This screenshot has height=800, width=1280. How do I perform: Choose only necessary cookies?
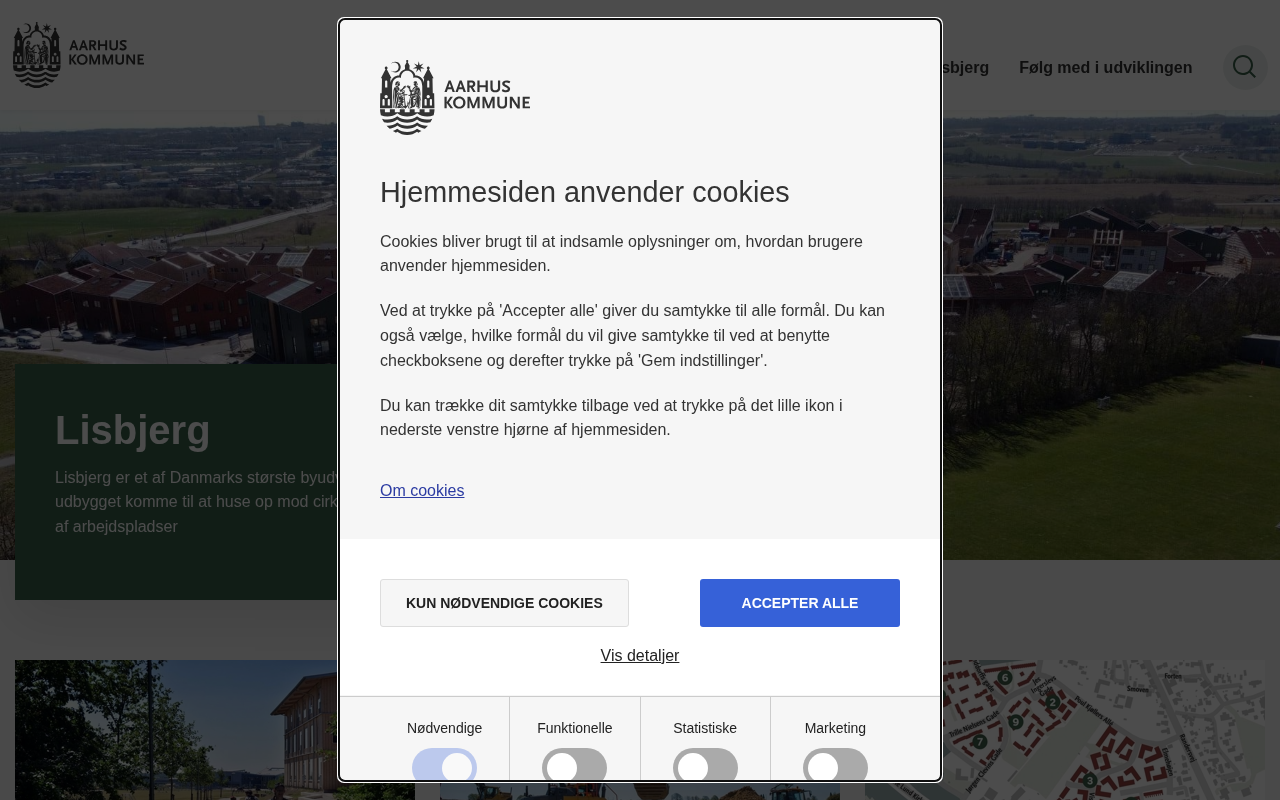504,603
